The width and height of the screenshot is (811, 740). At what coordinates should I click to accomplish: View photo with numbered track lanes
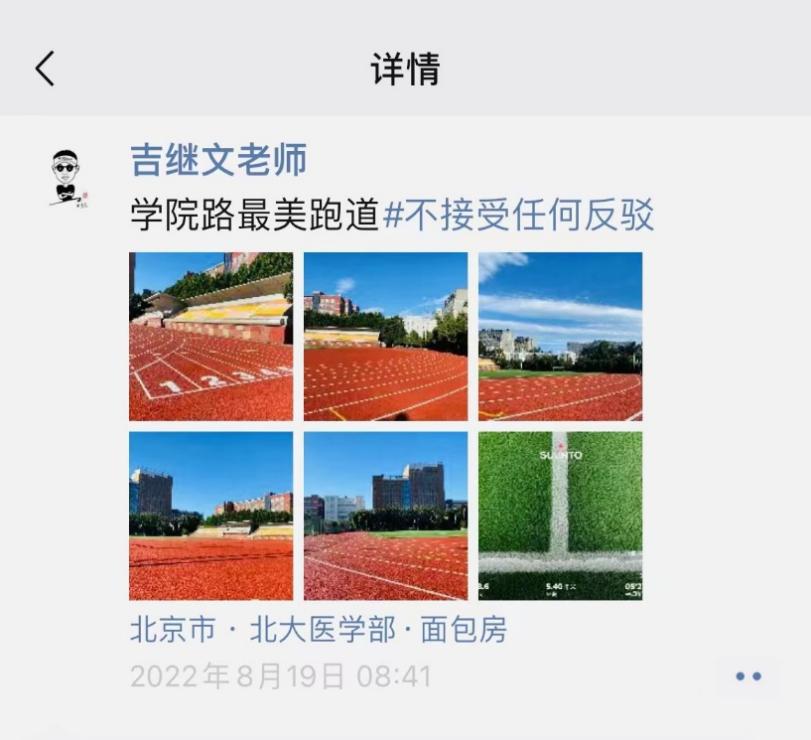[211, 336]
